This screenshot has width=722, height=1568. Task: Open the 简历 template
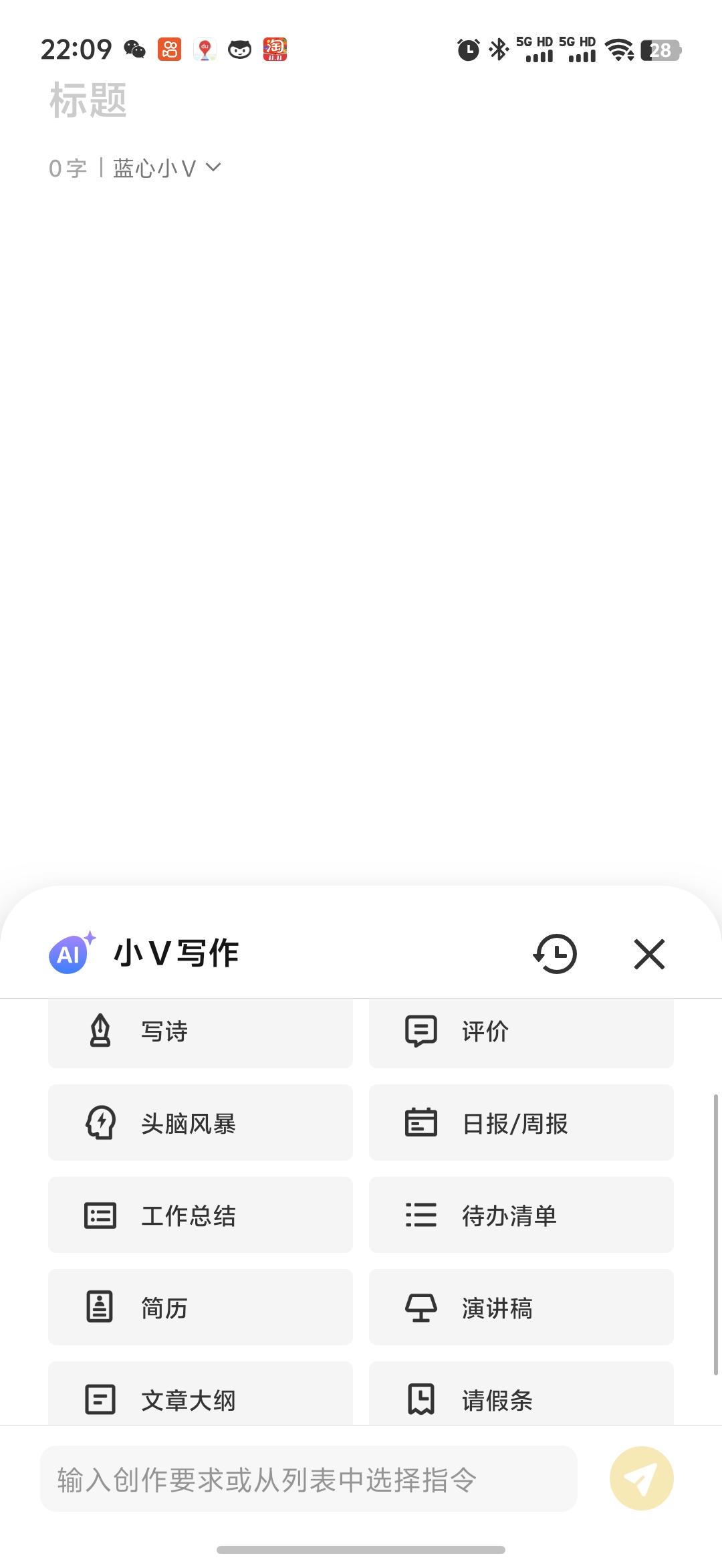pyautogui.click(x=201, y=1307)
